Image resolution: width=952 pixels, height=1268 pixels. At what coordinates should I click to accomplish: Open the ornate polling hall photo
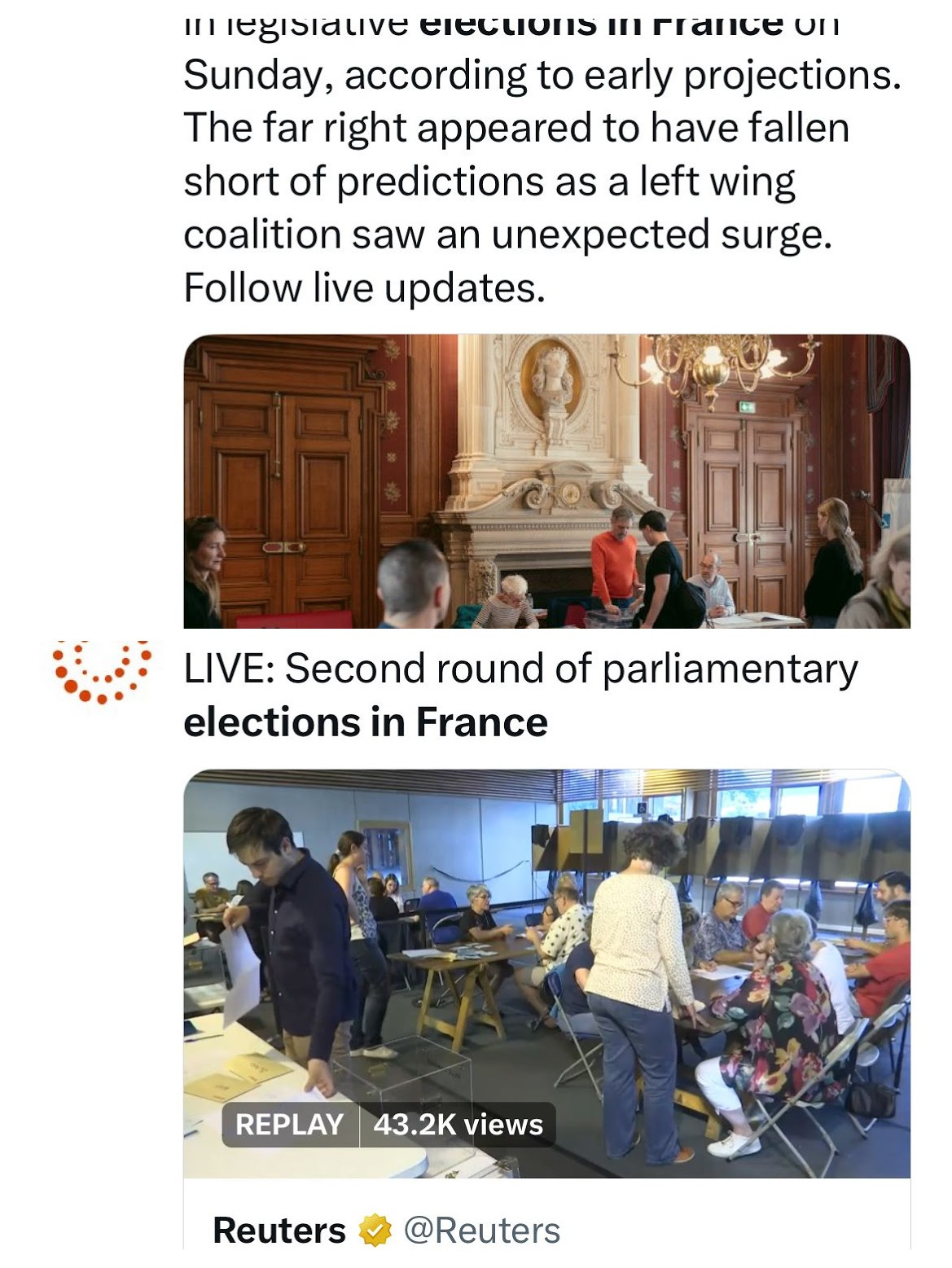tap(546, 480)
